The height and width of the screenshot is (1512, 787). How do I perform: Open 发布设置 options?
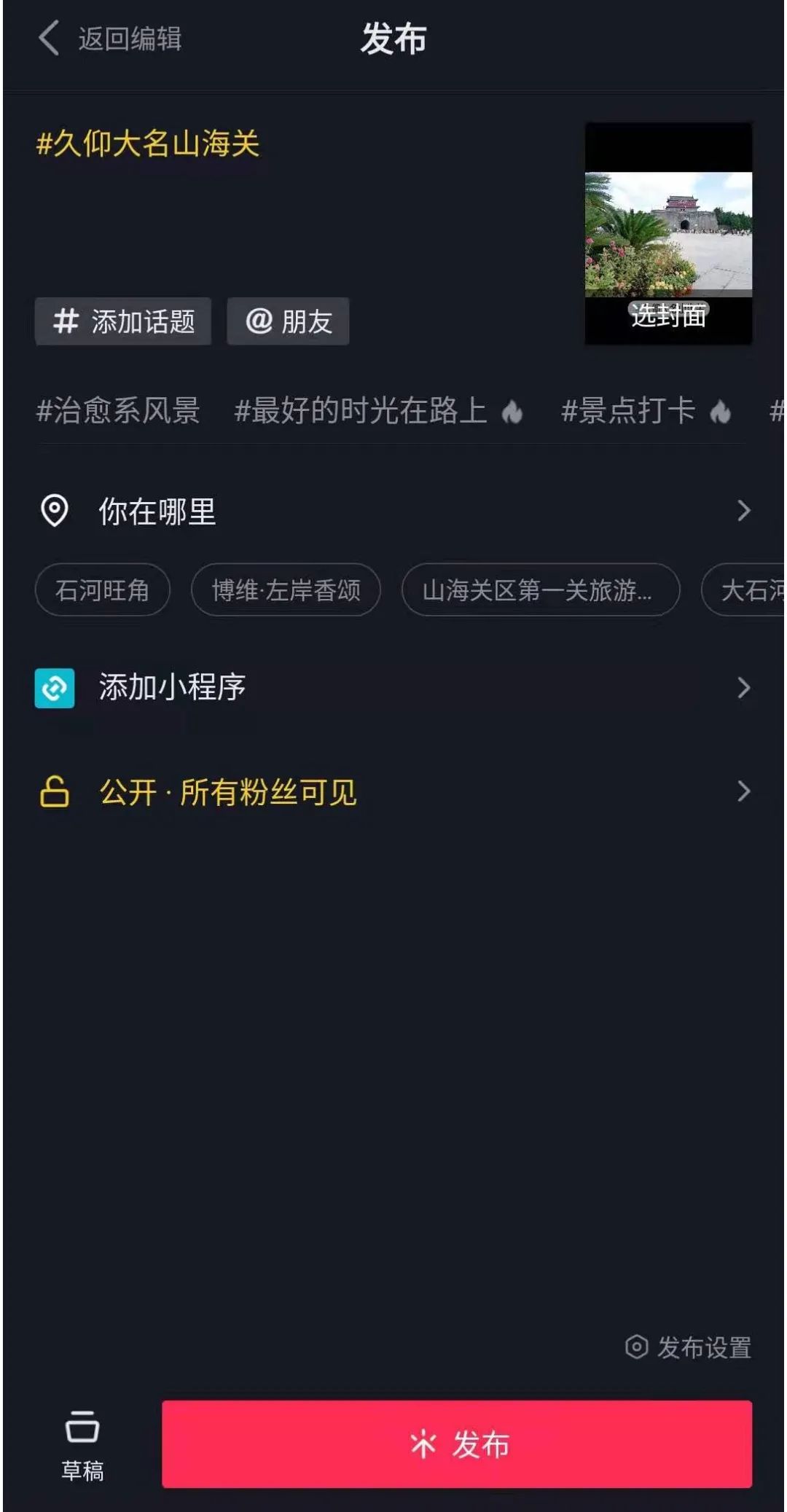(689, 1347)
